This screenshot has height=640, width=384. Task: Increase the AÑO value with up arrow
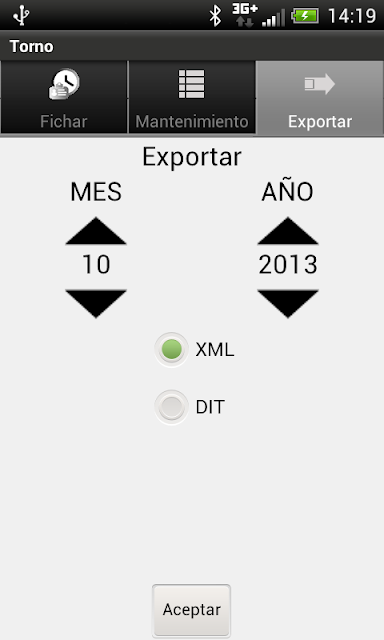coord(288,231)
